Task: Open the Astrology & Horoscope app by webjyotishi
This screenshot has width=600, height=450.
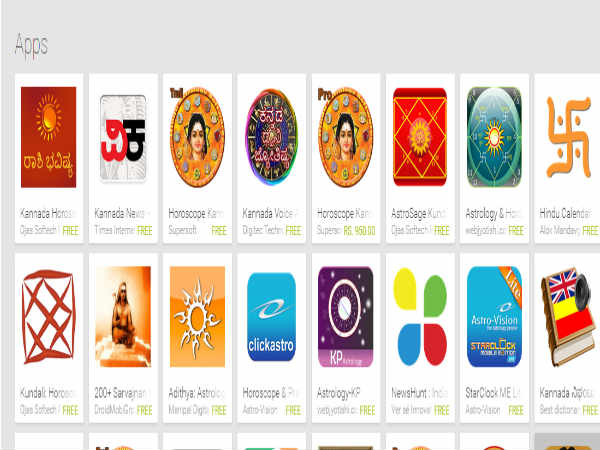Action: click(x=494, y=140)
